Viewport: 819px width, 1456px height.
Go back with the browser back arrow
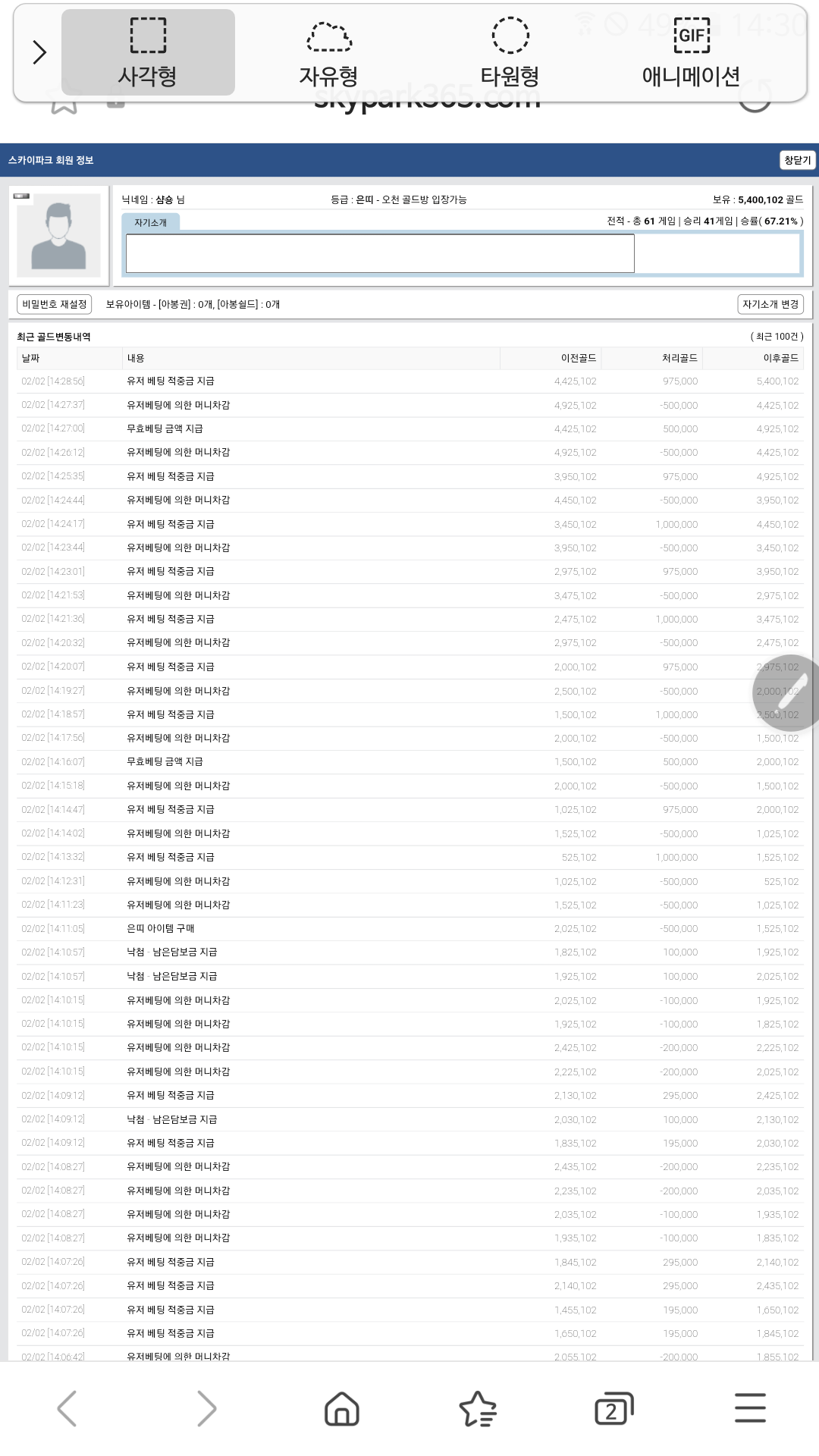pos(67,1408)
